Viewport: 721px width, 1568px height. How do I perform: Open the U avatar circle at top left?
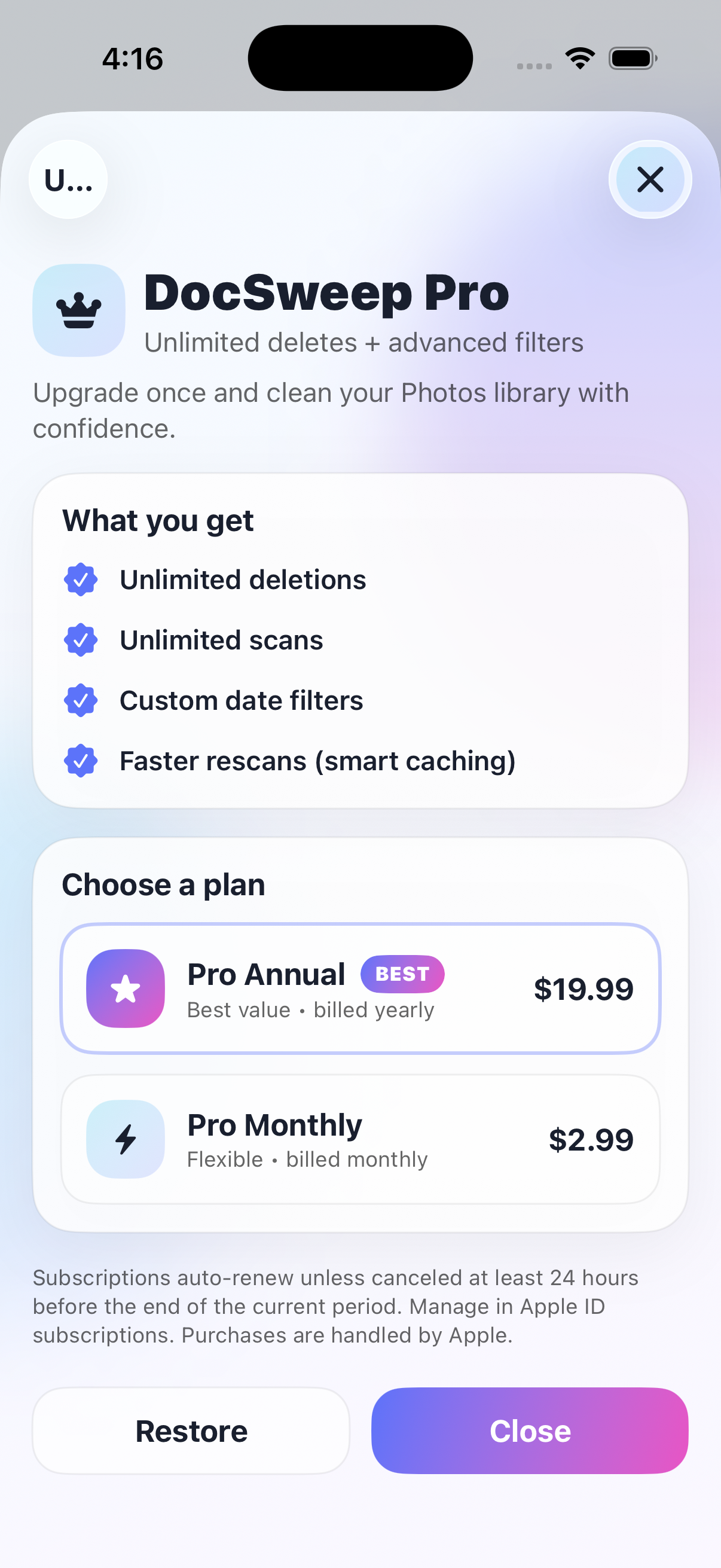(x=68, y=179)
